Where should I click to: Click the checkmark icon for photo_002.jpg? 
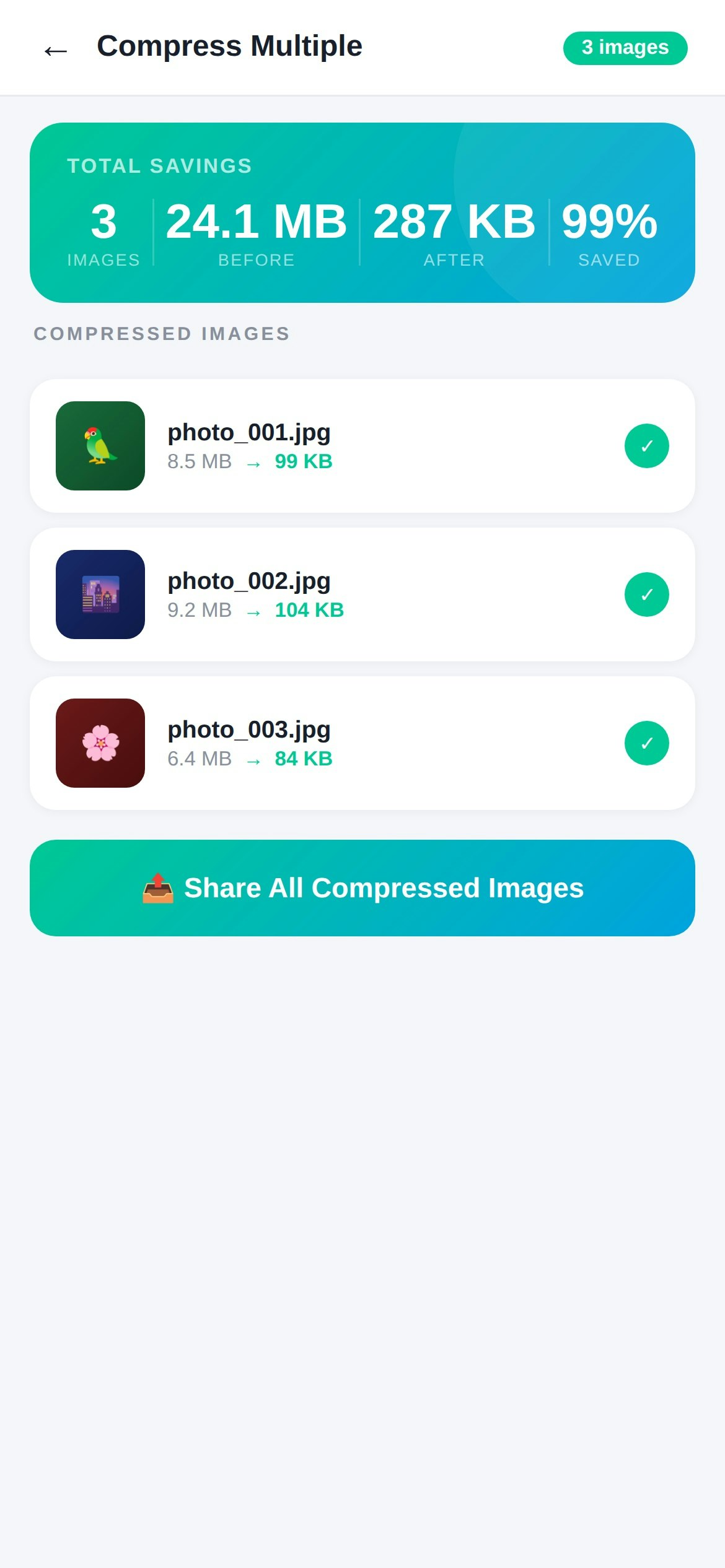[x=647, y=594]
